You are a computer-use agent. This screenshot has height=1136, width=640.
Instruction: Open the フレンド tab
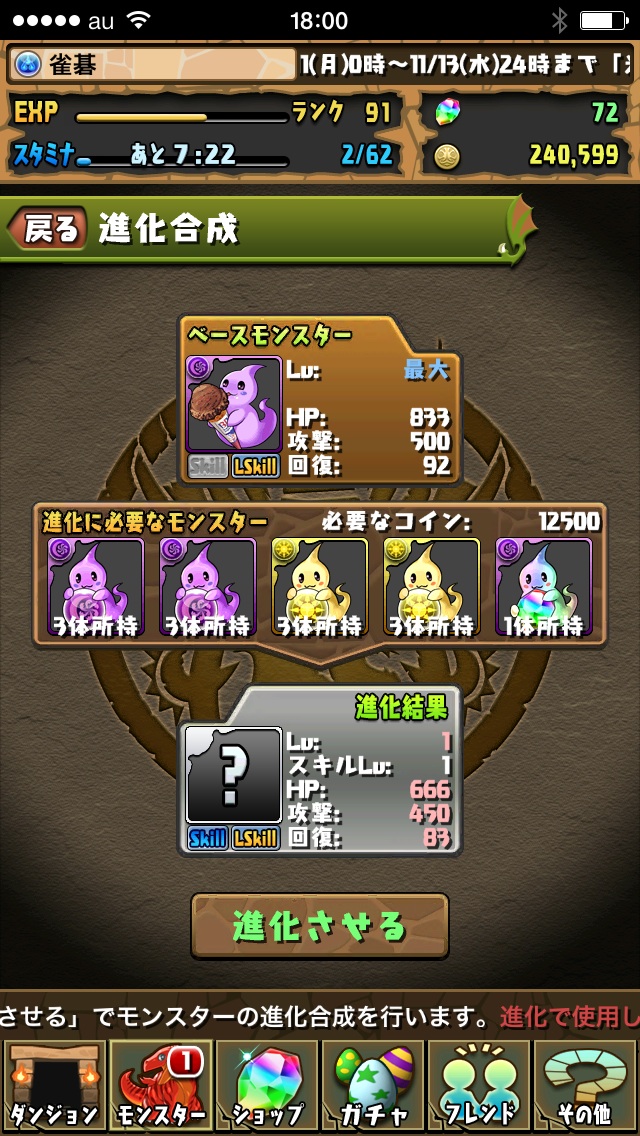click(480, 1086)
